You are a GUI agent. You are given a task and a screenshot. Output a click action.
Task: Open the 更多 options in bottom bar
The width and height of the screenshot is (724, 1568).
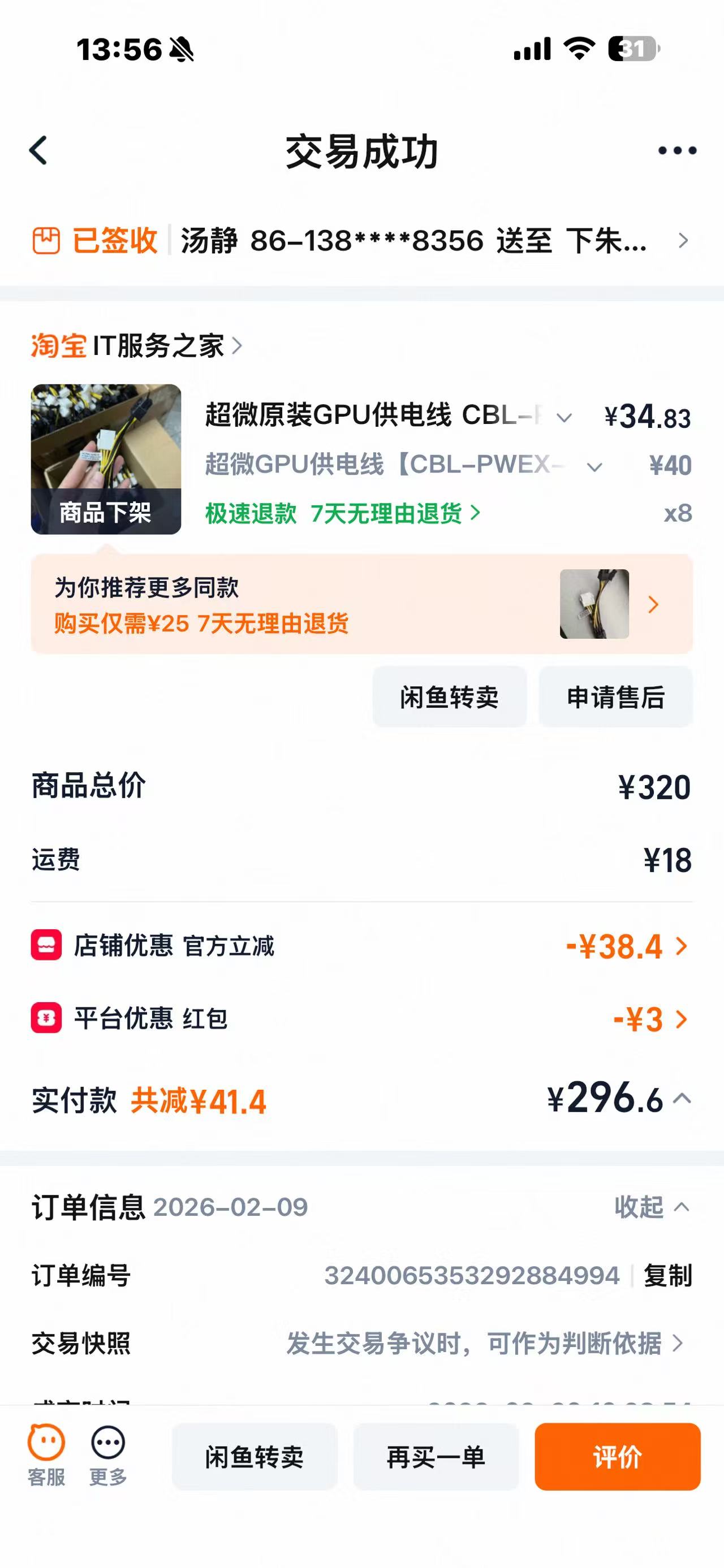click(x=108, y=1456)
